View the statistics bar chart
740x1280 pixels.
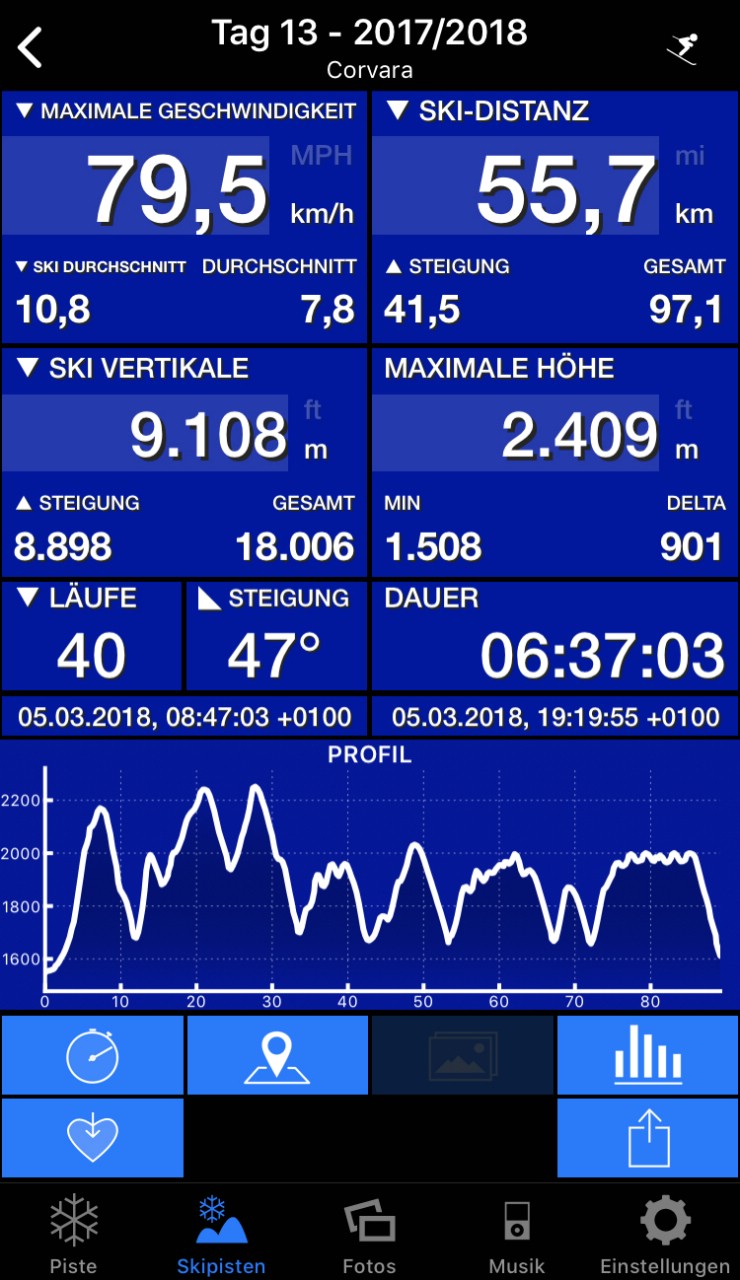pyautogui.click(x=647, y=1055)
